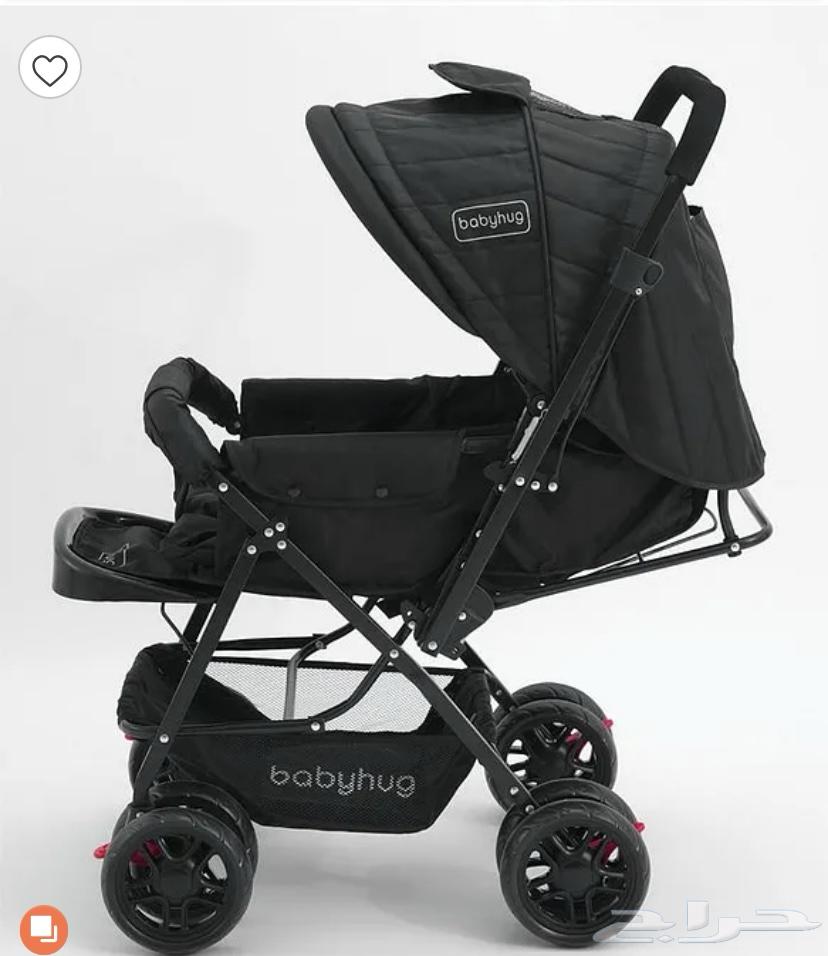Open the orange similar-images icon

click(43, 929)
